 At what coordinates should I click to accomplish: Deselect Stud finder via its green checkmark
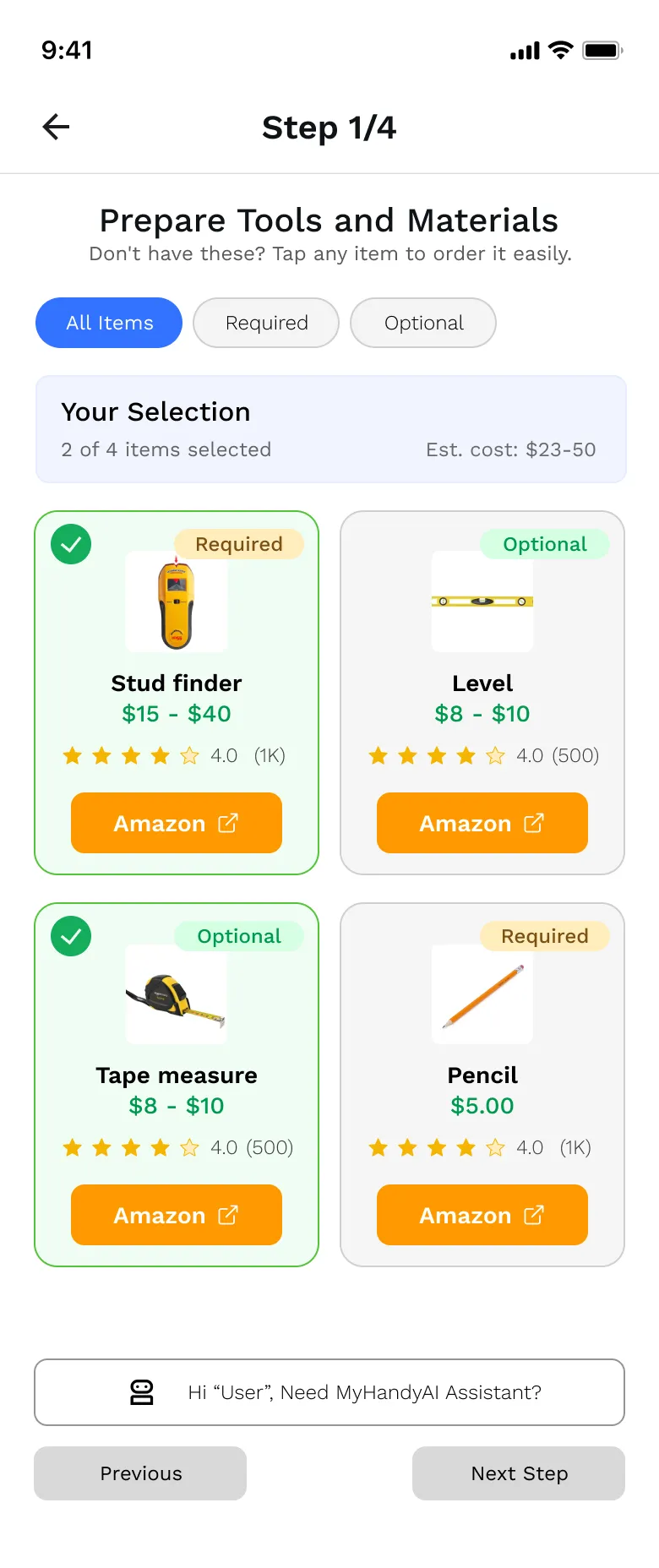tap(70, 544)
